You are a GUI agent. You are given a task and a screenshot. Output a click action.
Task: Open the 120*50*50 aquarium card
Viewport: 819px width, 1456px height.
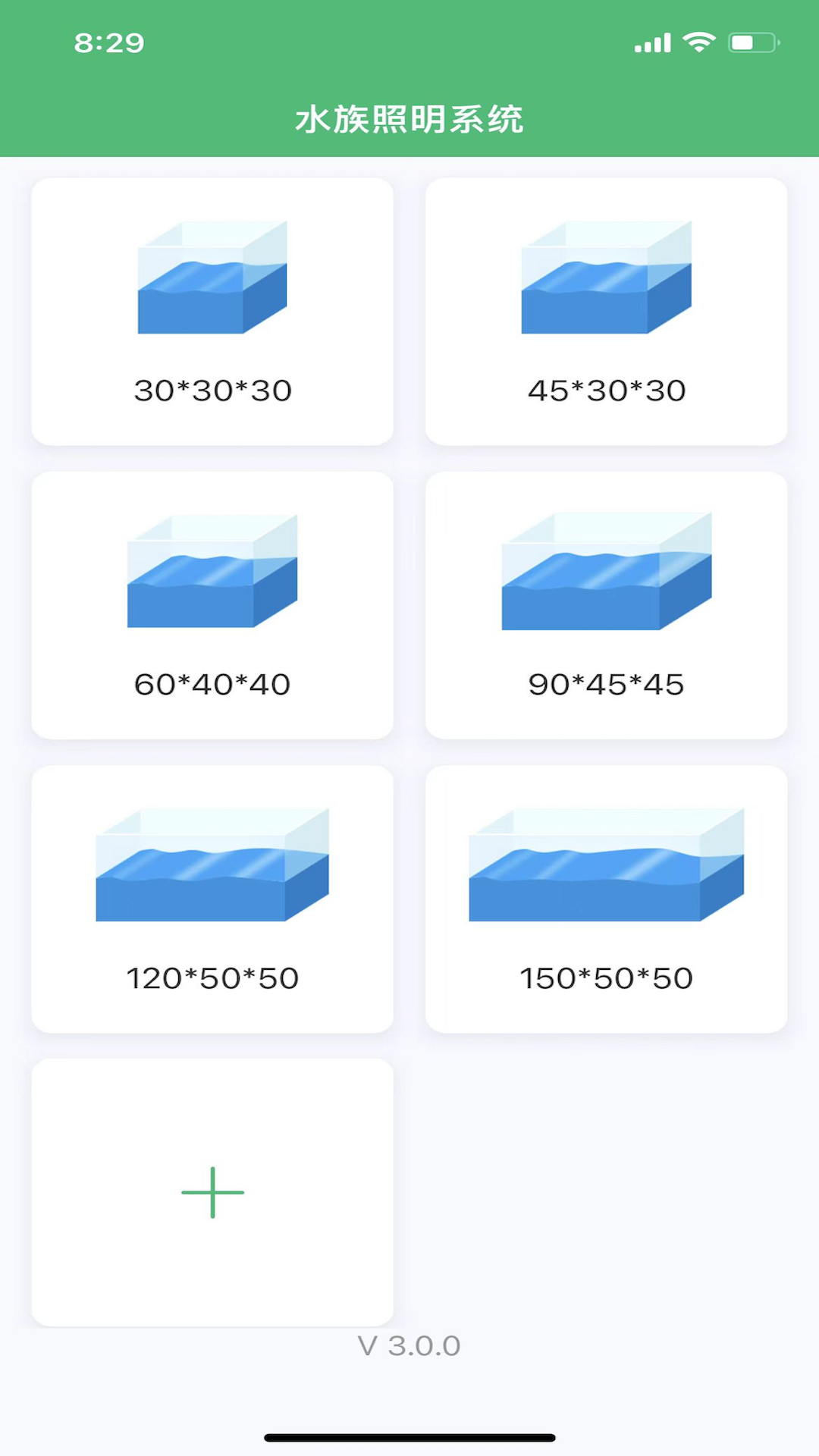pyautogui.click(x=212, y=899)
